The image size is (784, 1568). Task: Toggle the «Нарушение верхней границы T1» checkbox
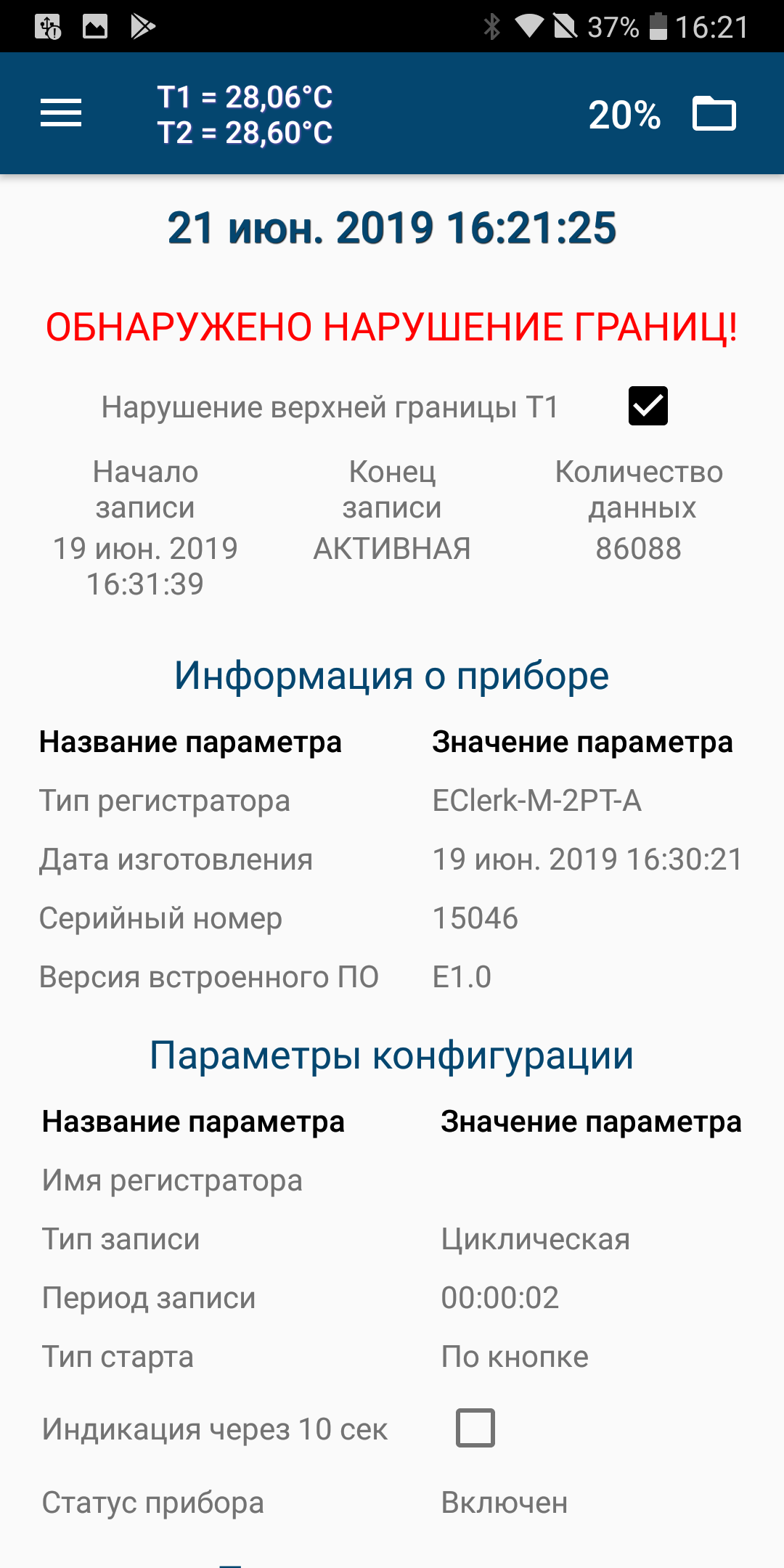(648, 406)
